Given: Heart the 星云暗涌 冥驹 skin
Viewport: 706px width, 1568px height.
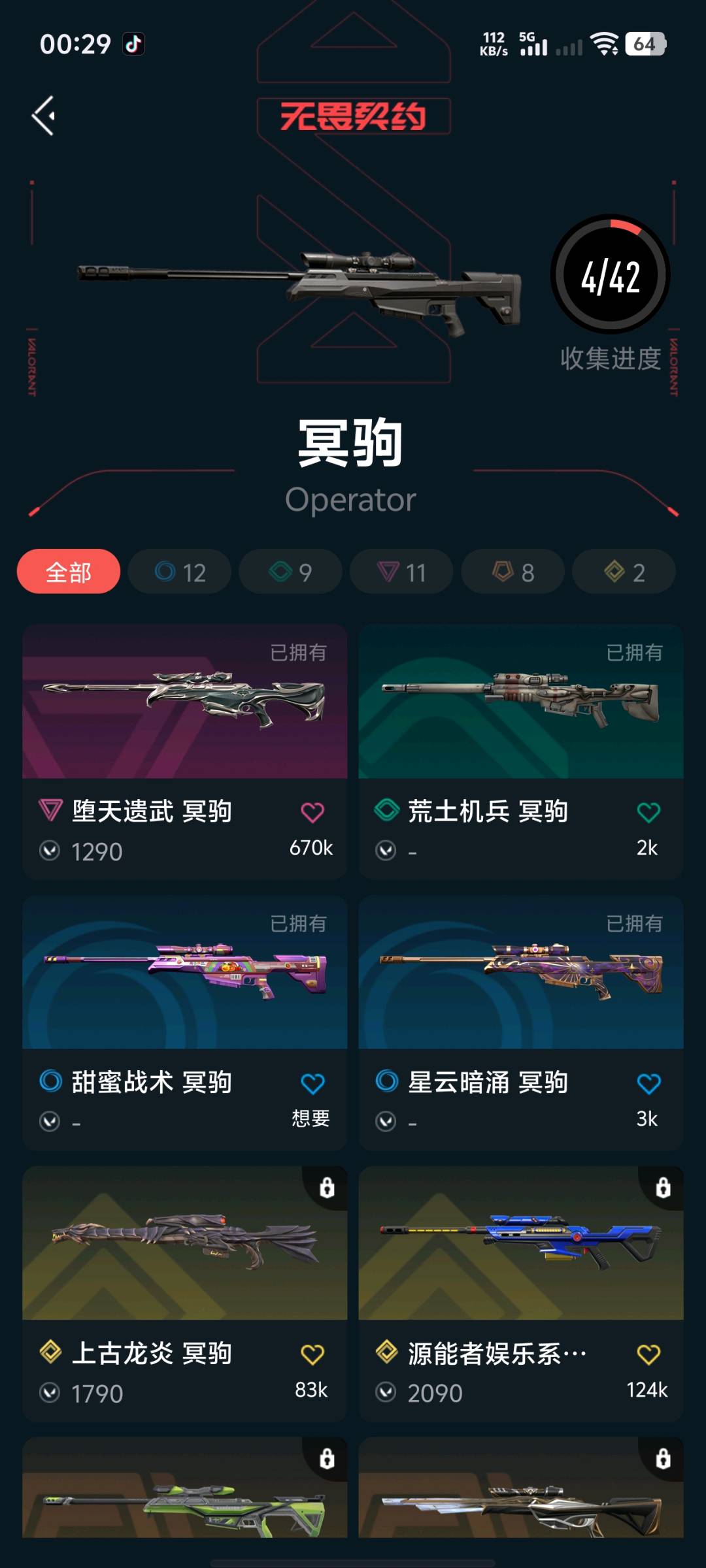Looking at the screenshot, I should point(648,1084).
